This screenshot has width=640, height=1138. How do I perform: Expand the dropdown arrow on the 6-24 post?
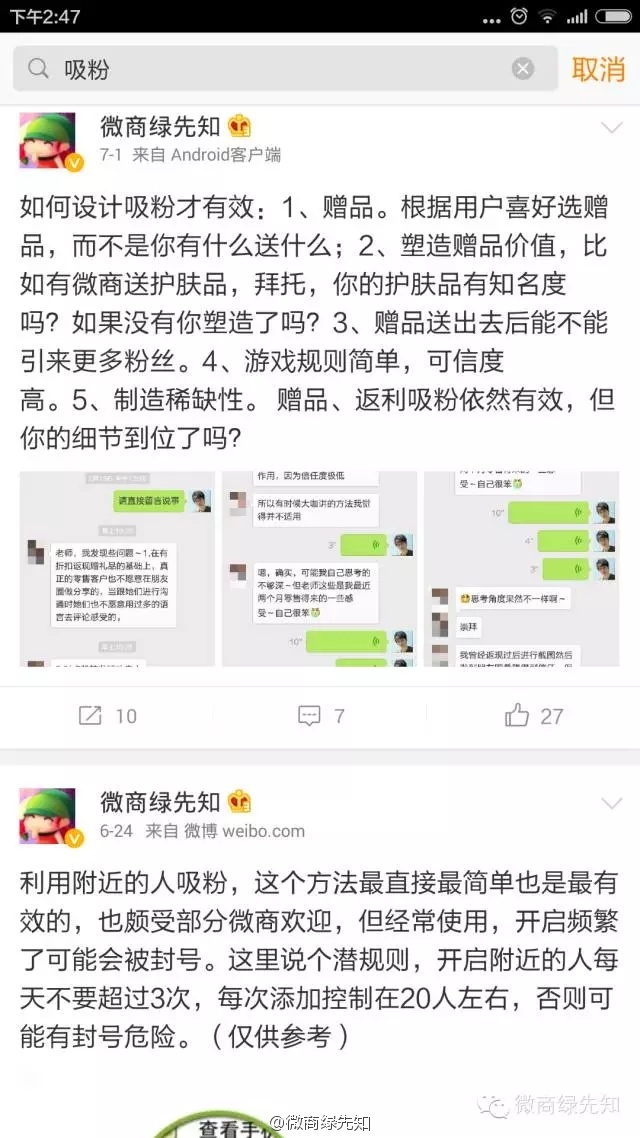(612, 803)
